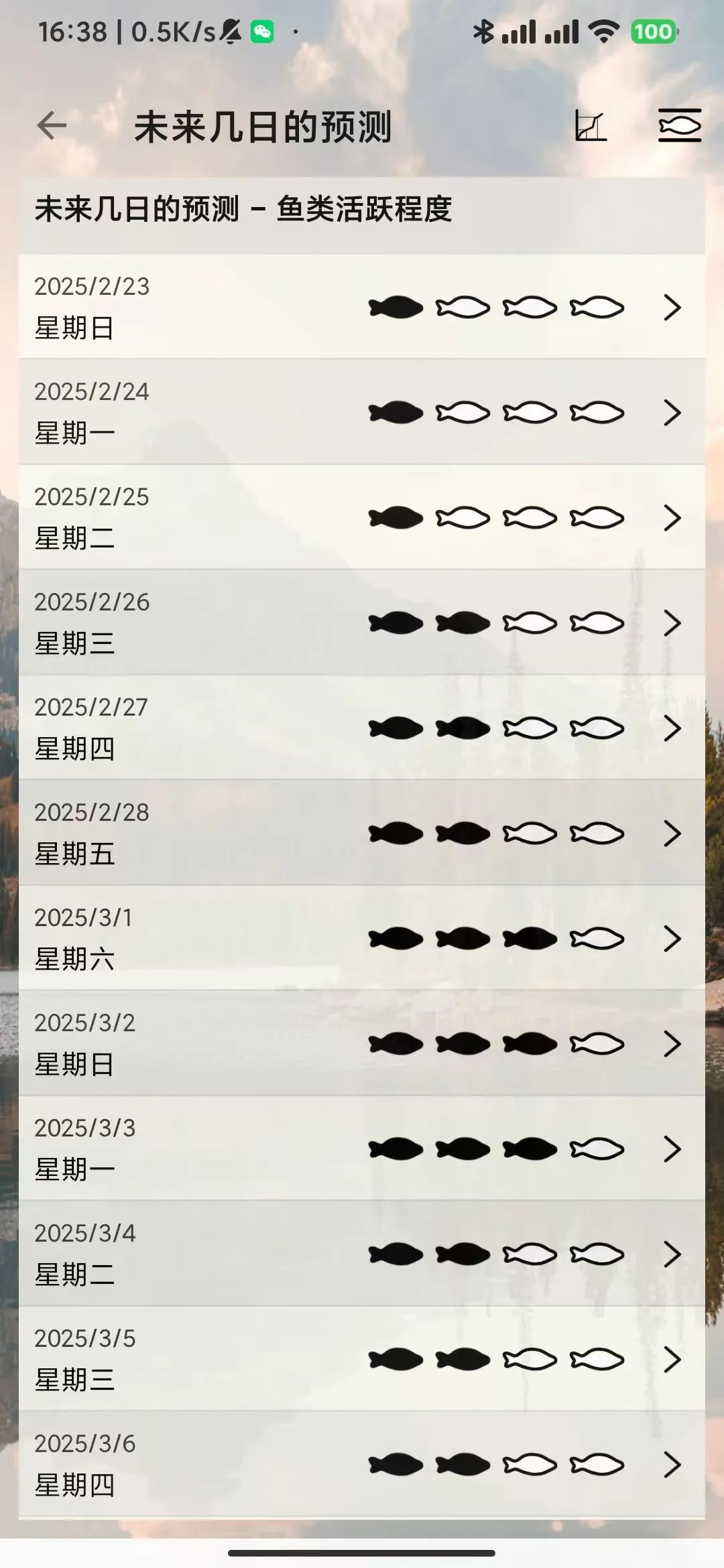Open the fish list icon

coord(679,126)
